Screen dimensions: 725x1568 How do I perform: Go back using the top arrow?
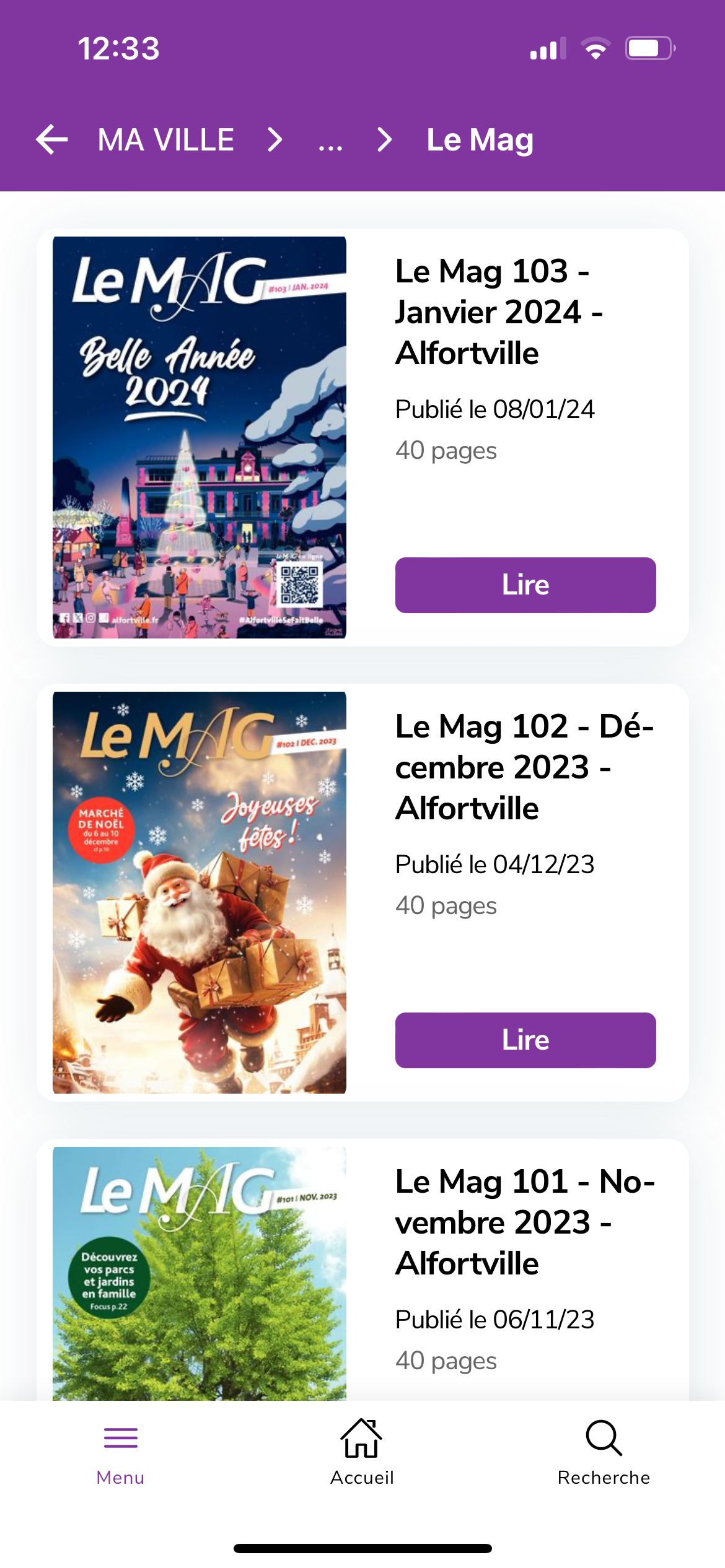pos(52,139)
